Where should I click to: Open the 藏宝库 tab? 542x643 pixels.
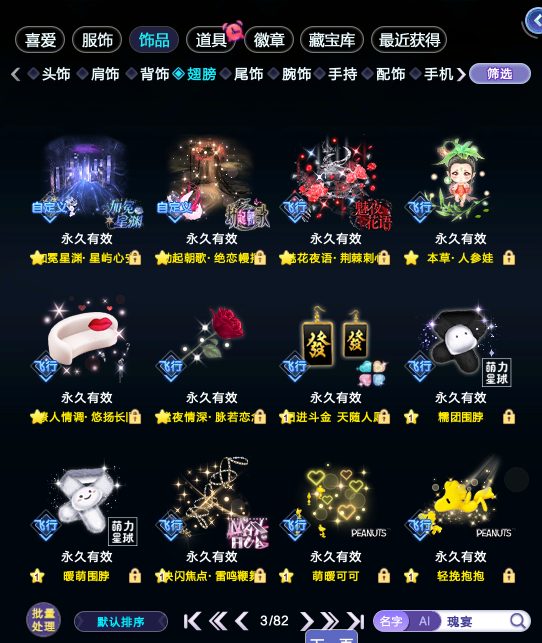331,40
